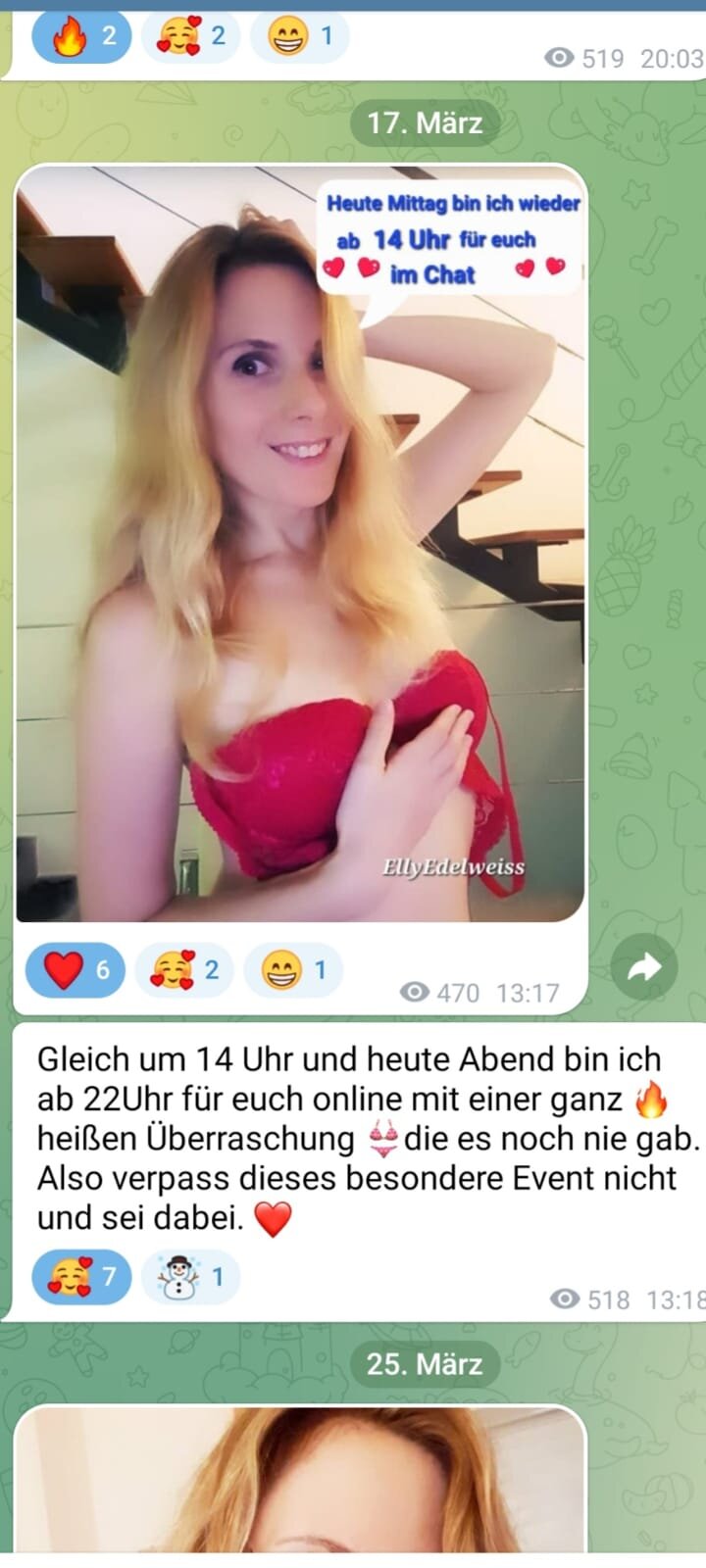Open the 17. März photo post

coord(300,544)
